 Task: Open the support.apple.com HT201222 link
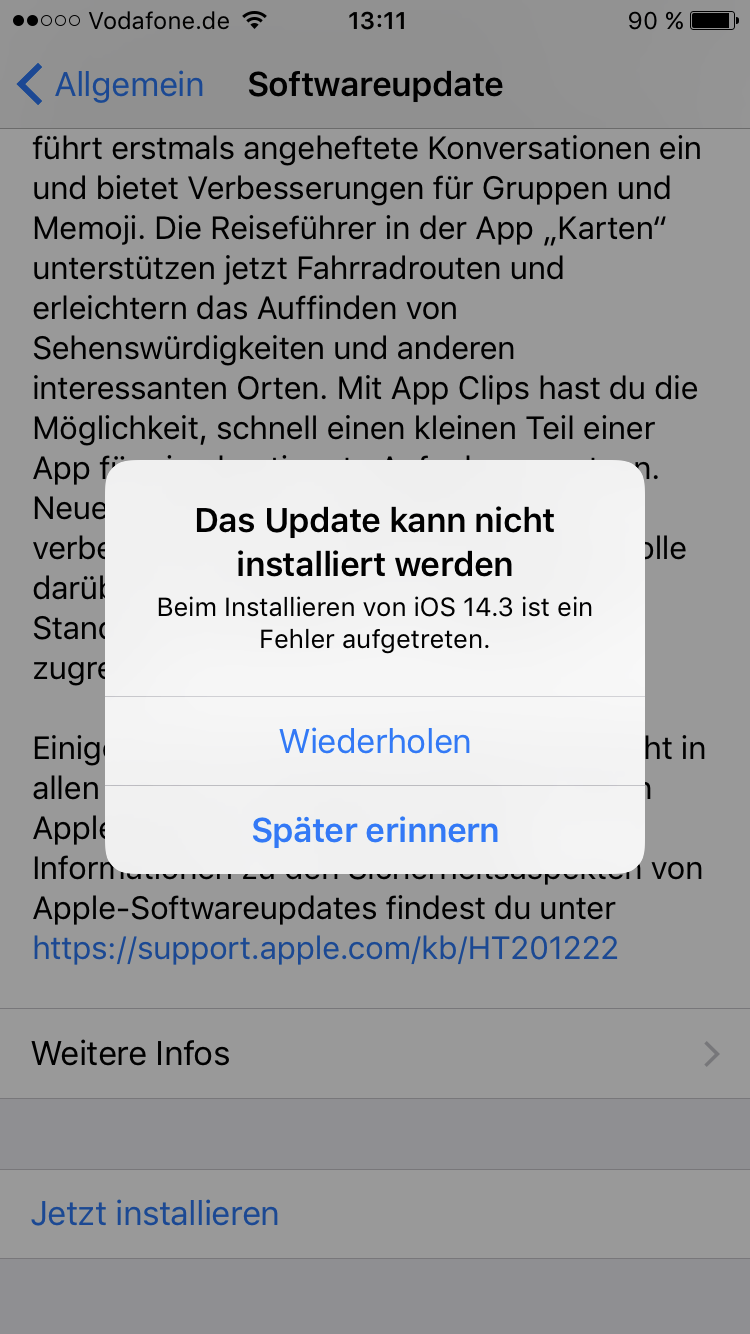coord(325,948)
